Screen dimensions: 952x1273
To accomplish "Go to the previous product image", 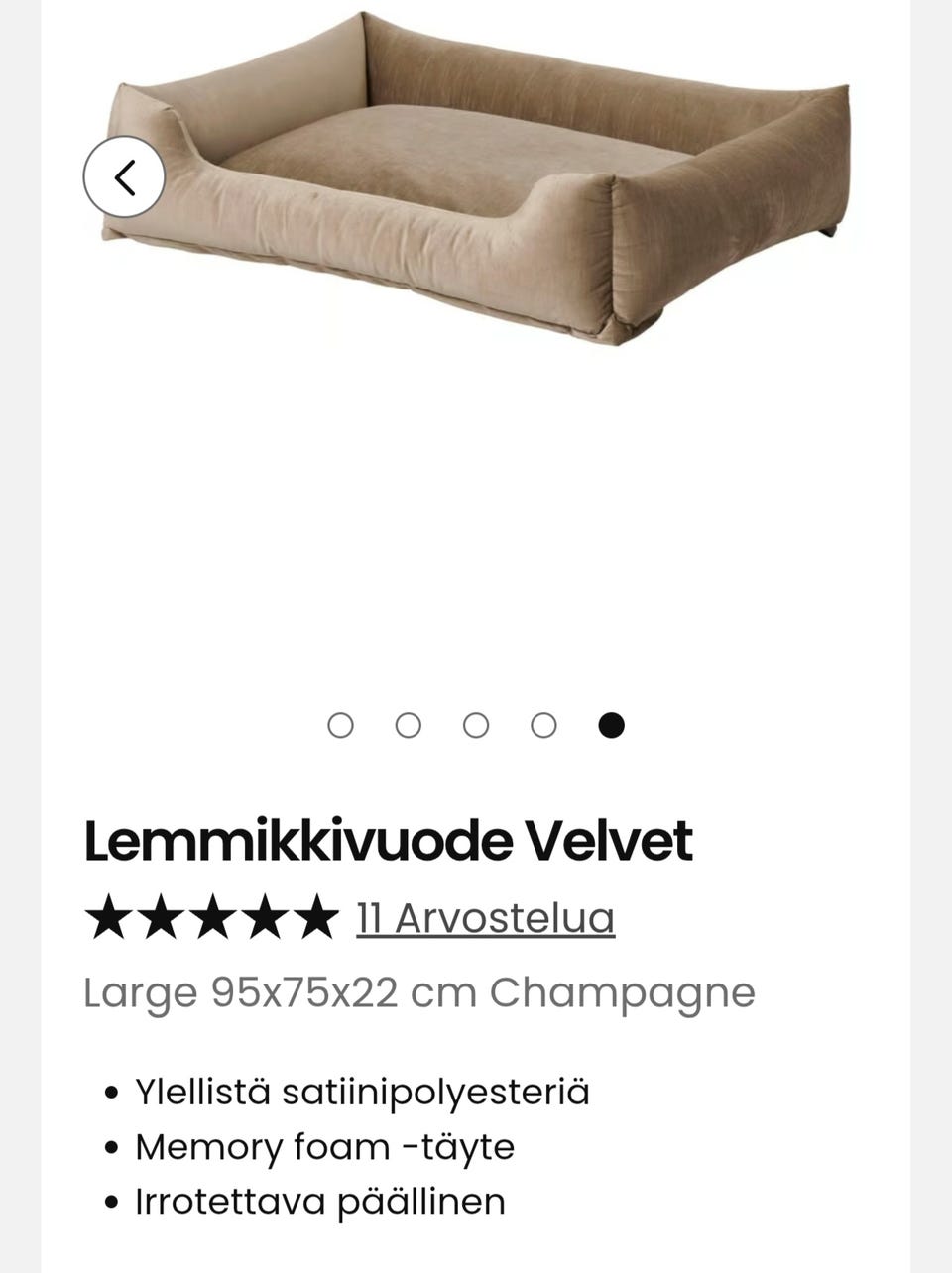I will [x=124, y=177].
